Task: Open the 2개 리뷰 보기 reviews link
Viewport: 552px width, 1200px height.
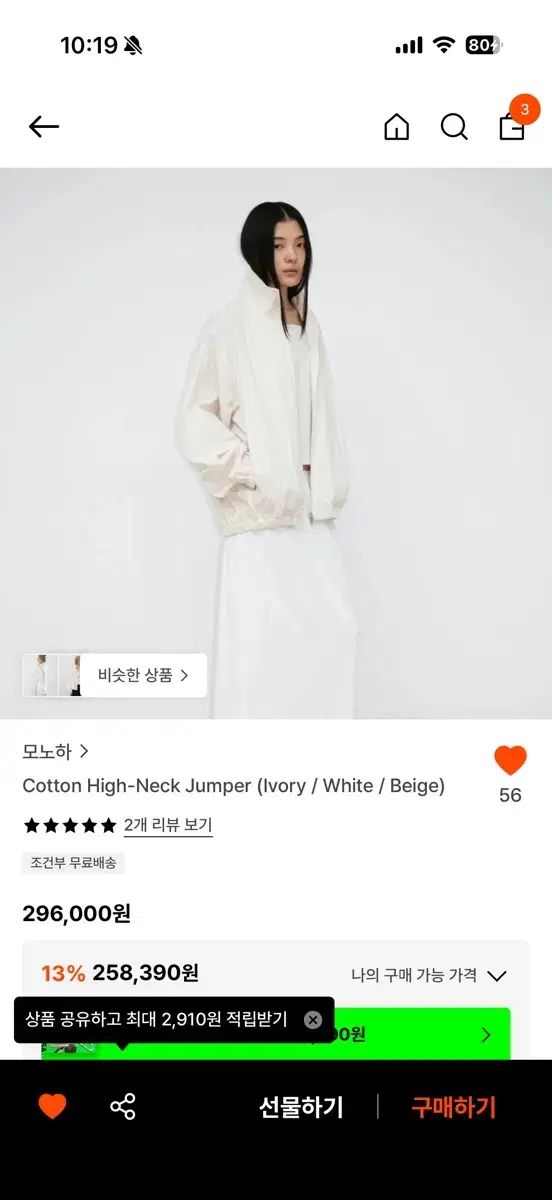Action: (x=168, y=825)
